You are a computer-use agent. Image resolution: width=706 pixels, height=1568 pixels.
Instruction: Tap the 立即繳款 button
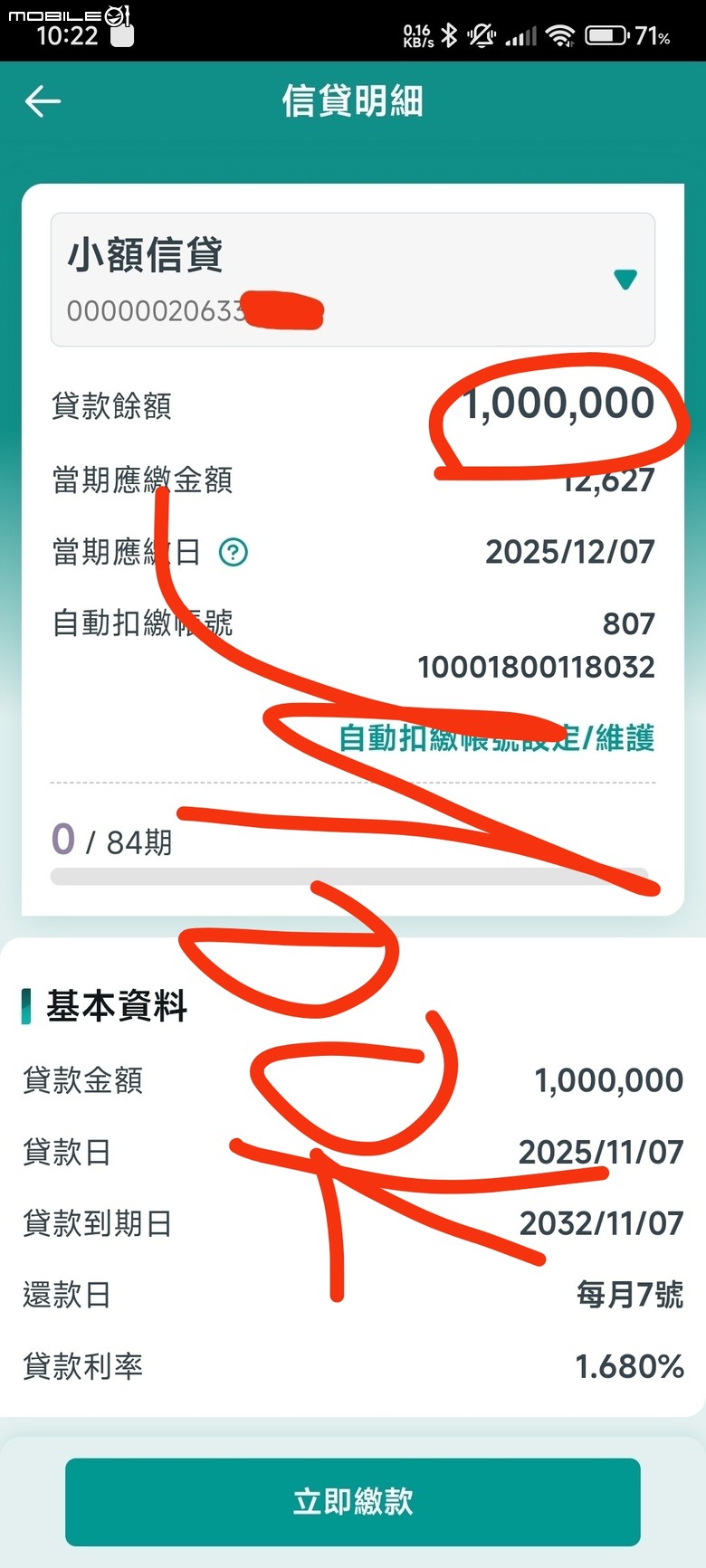352,1501
